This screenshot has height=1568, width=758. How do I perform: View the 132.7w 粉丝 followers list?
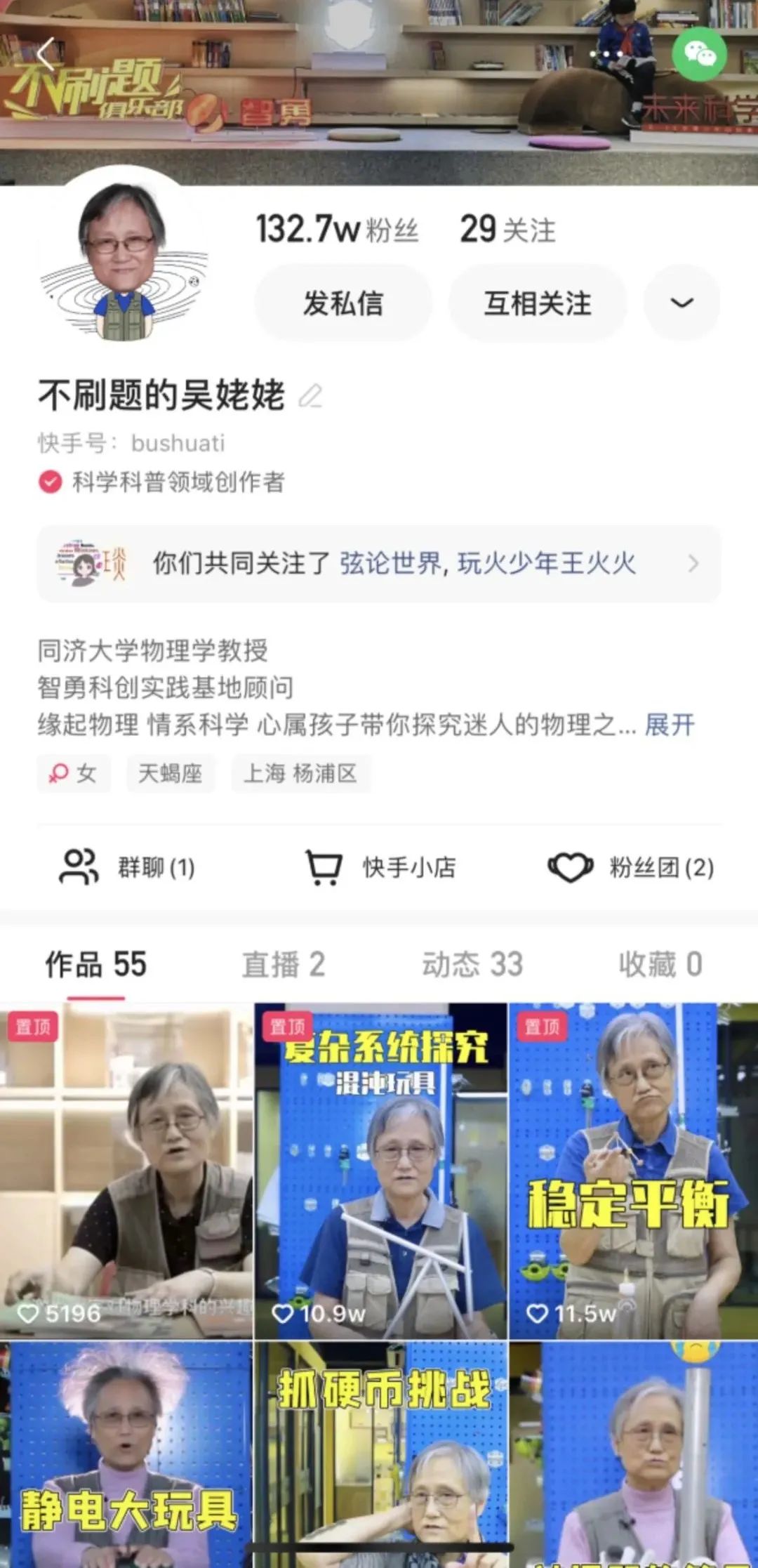(337, 229)
